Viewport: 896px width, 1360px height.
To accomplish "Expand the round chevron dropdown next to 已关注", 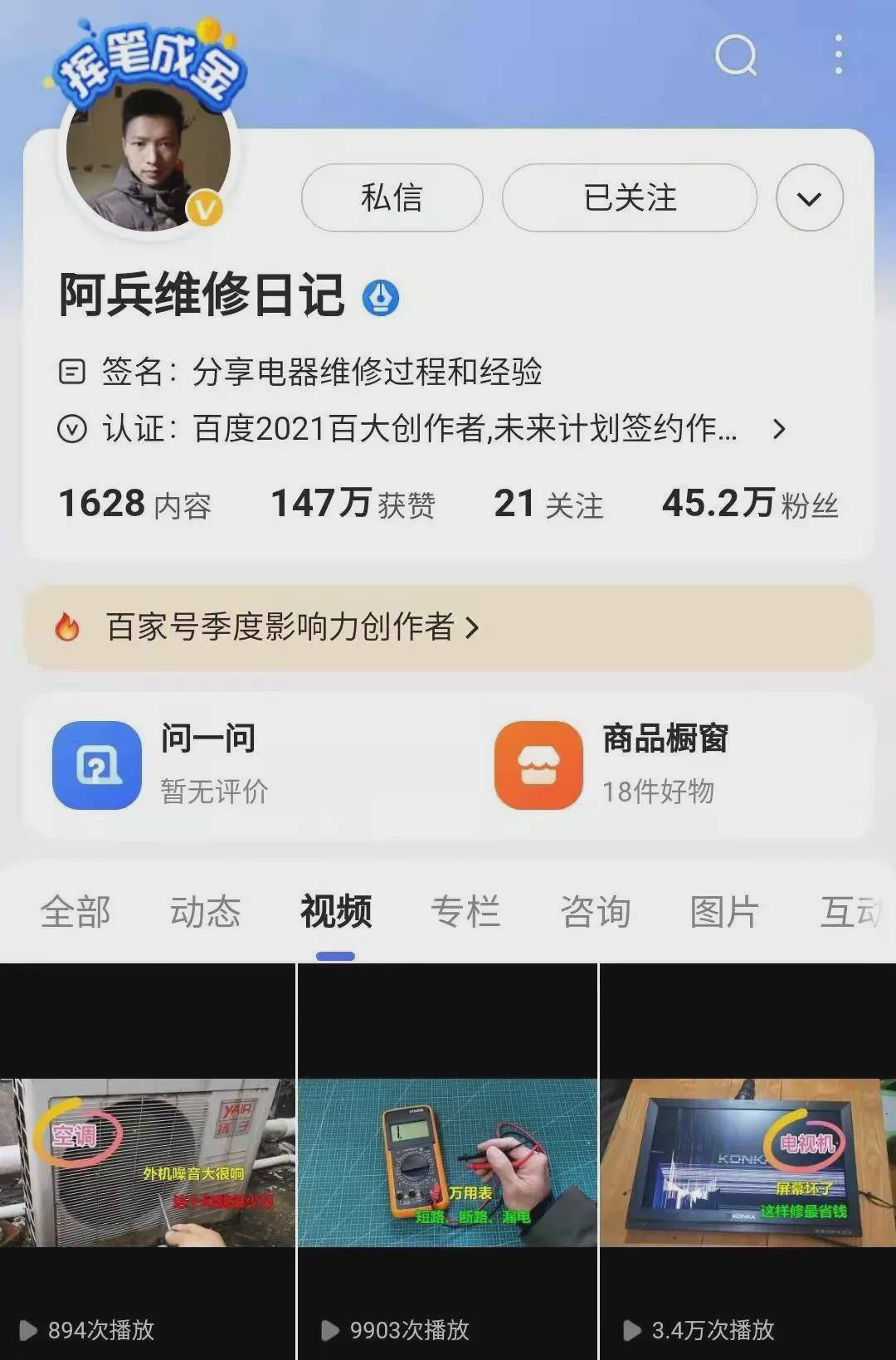I will [x=809, y=198].
